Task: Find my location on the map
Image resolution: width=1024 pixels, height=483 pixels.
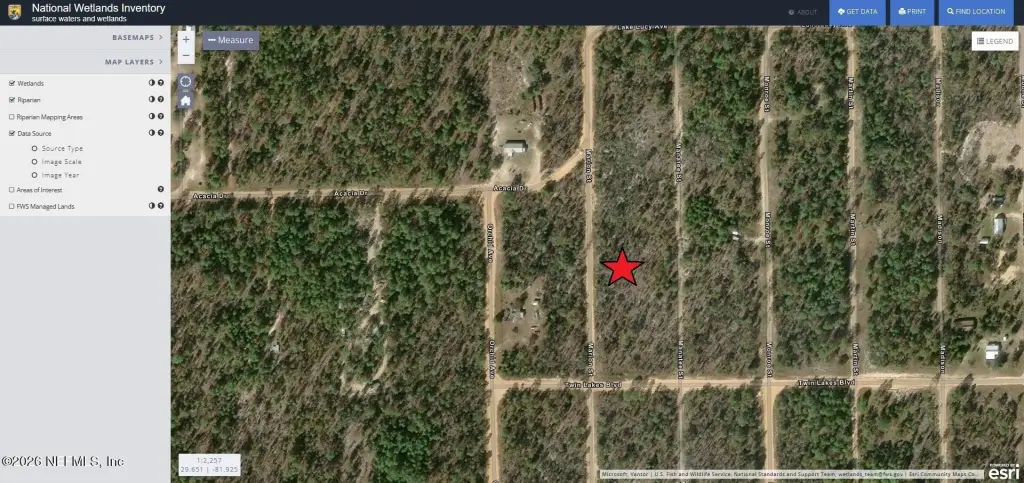Action: click(x=186, y=81)
